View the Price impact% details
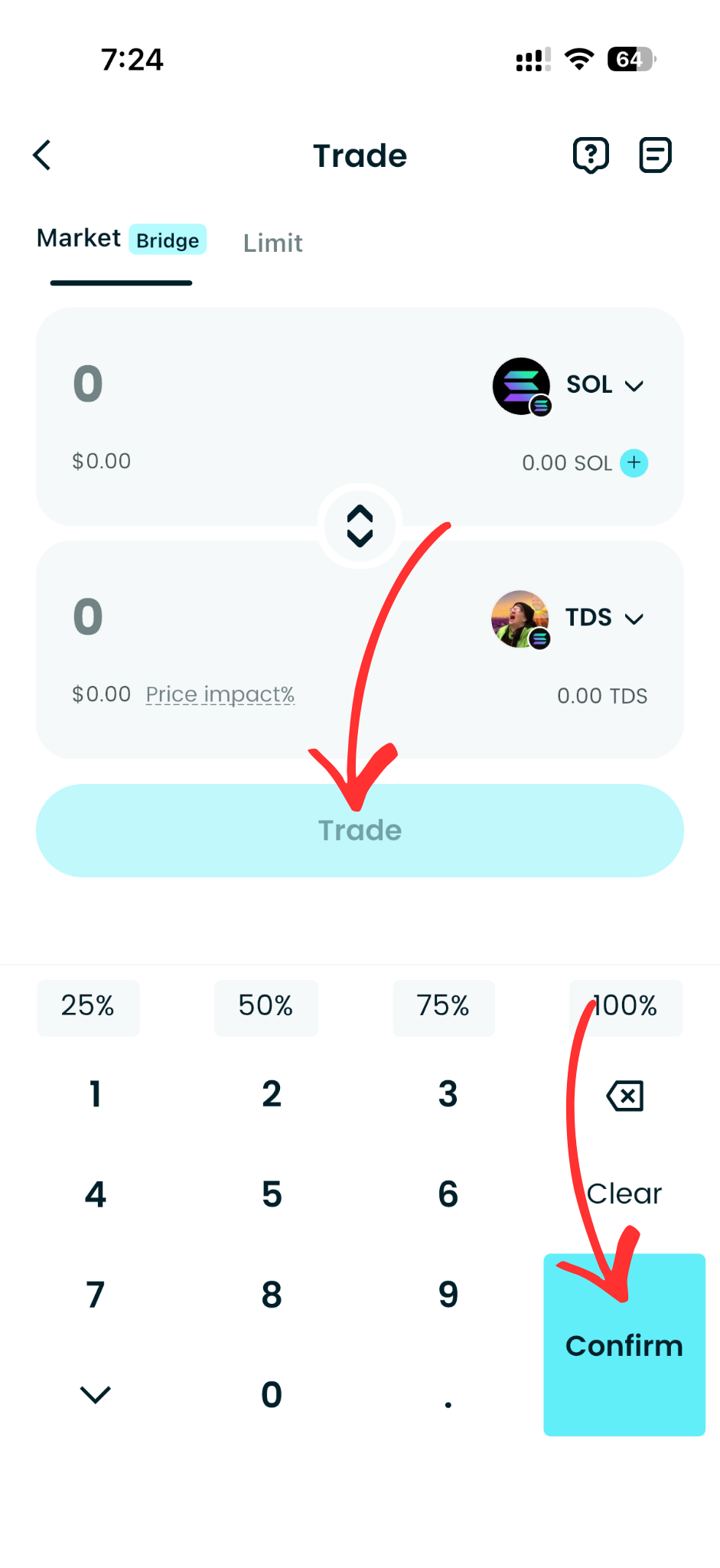Screen dimensions: 720x1568 tap(220, 694)
